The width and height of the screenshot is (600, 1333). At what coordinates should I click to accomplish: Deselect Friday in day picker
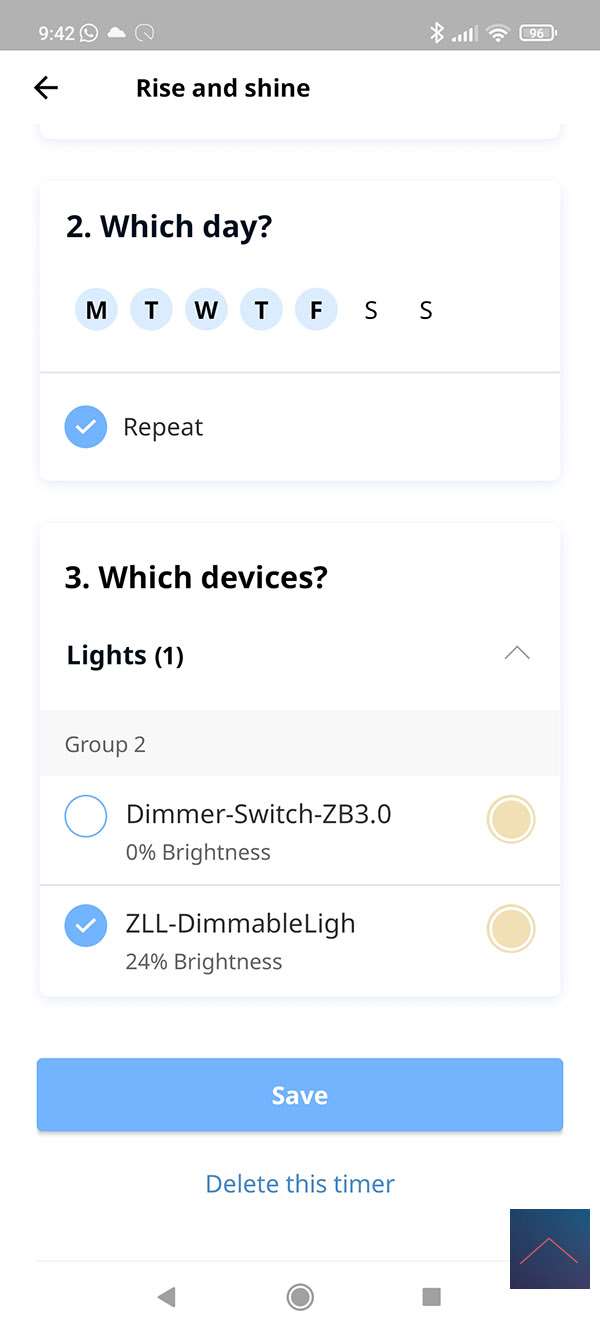(316, 310)
